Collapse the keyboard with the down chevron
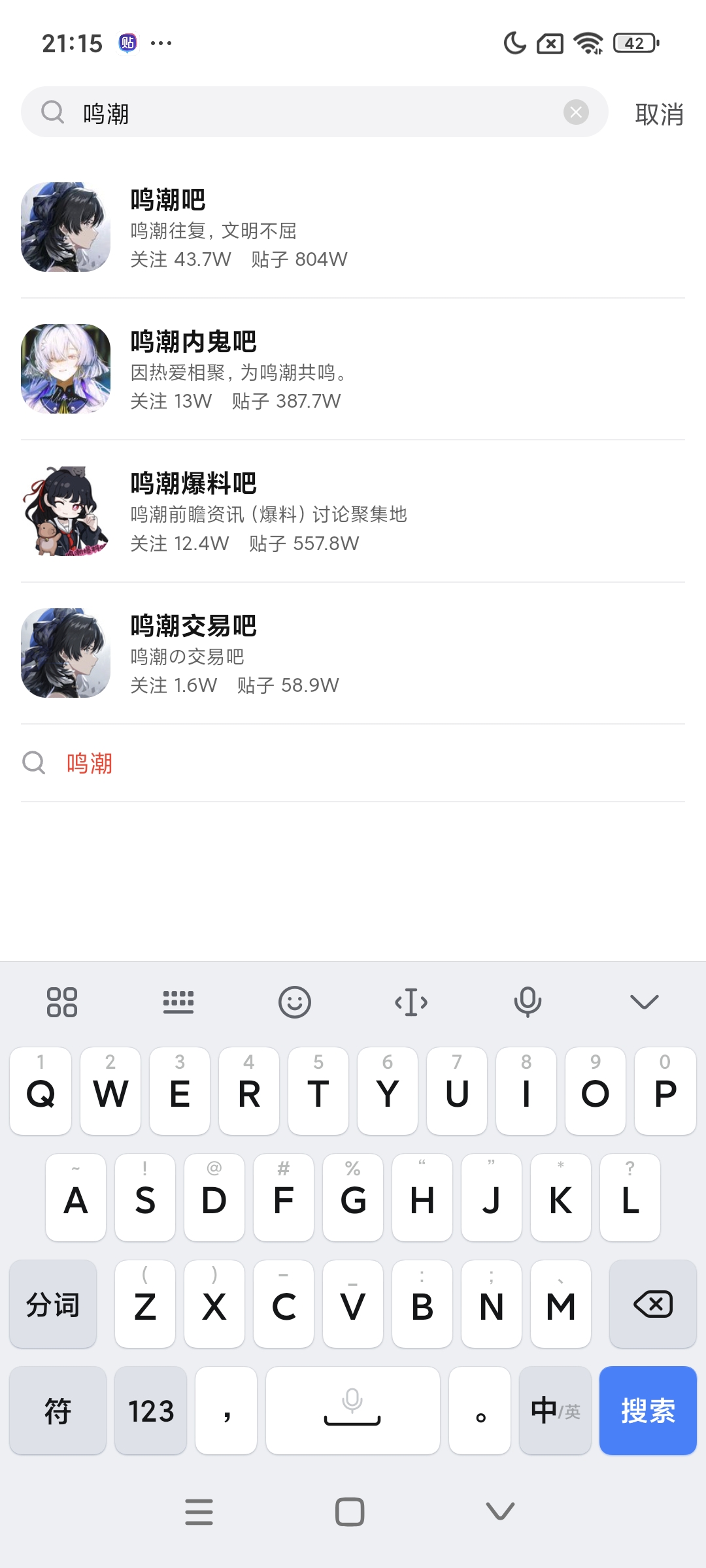The image size is (706, 1568). pos(644,1002)
